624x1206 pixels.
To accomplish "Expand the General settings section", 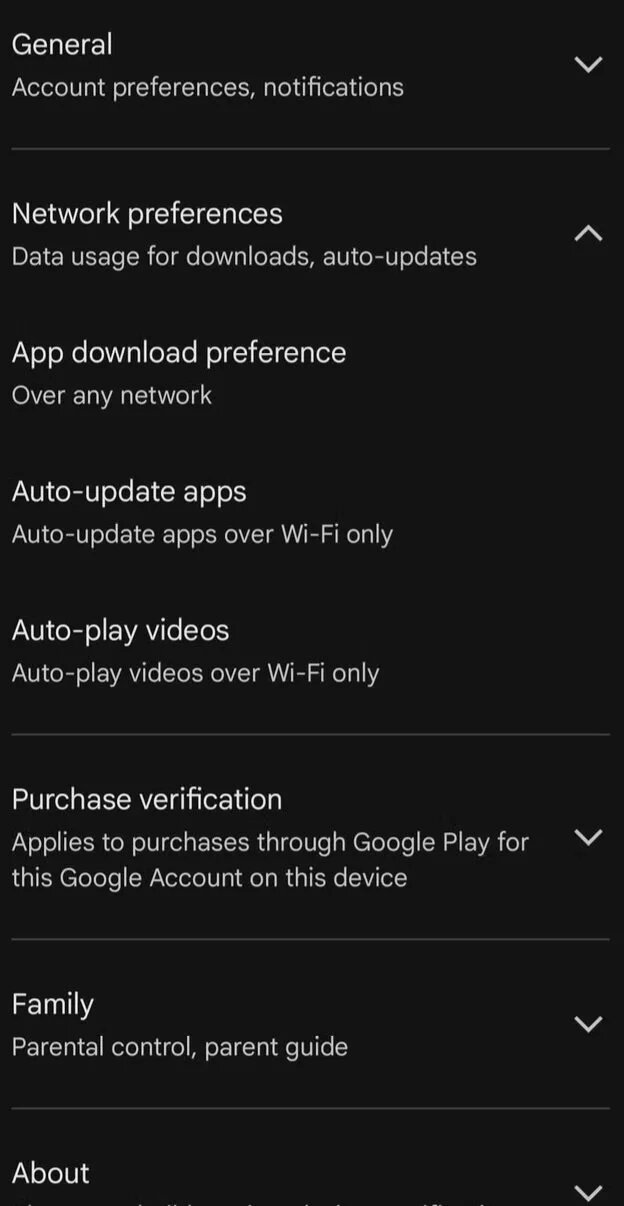I will click(x=588, y=65).
